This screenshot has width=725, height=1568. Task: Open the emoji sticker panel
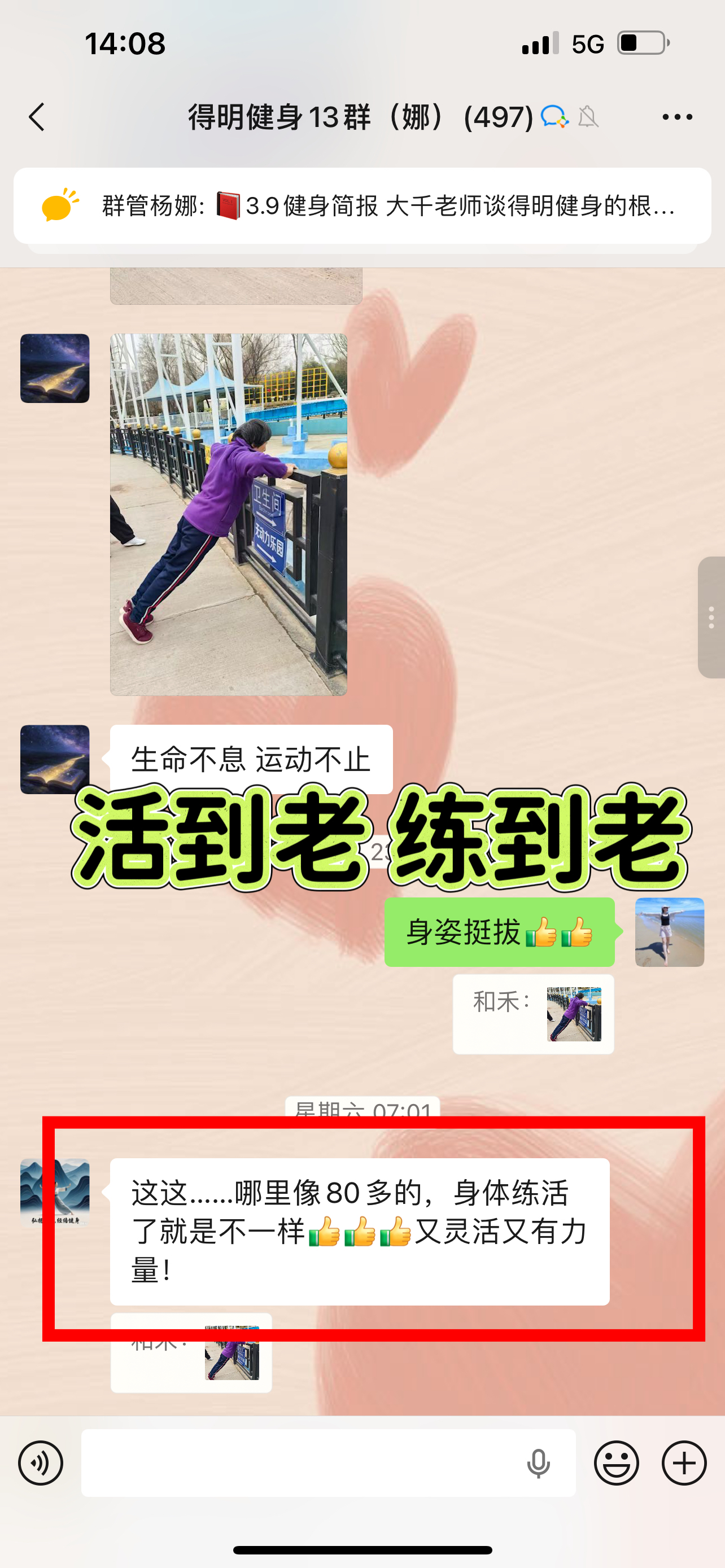click(x=616, y=1462)
